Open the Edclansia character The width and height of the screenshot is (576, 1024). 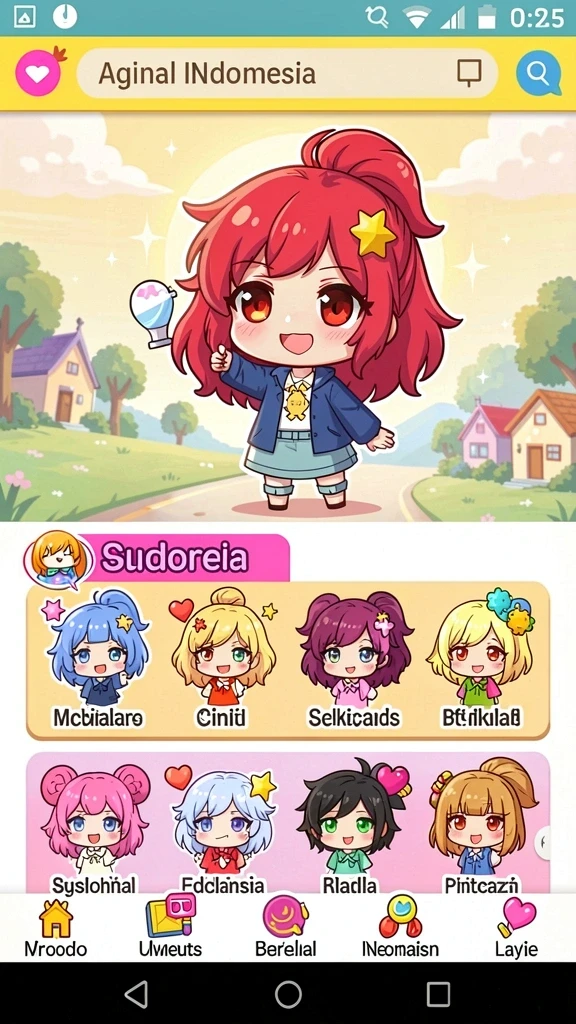[x=223, y=827]
